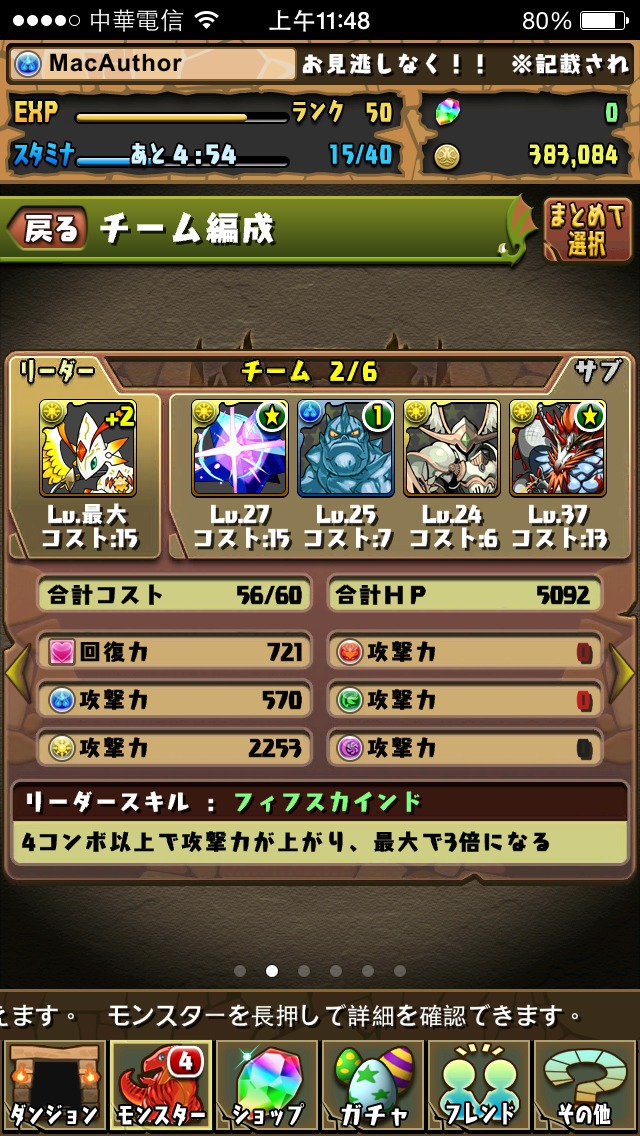Tap the 戻る back button
Image resolution: width=640 pixels, height=1136 pixels.
[x=47, y=228]
